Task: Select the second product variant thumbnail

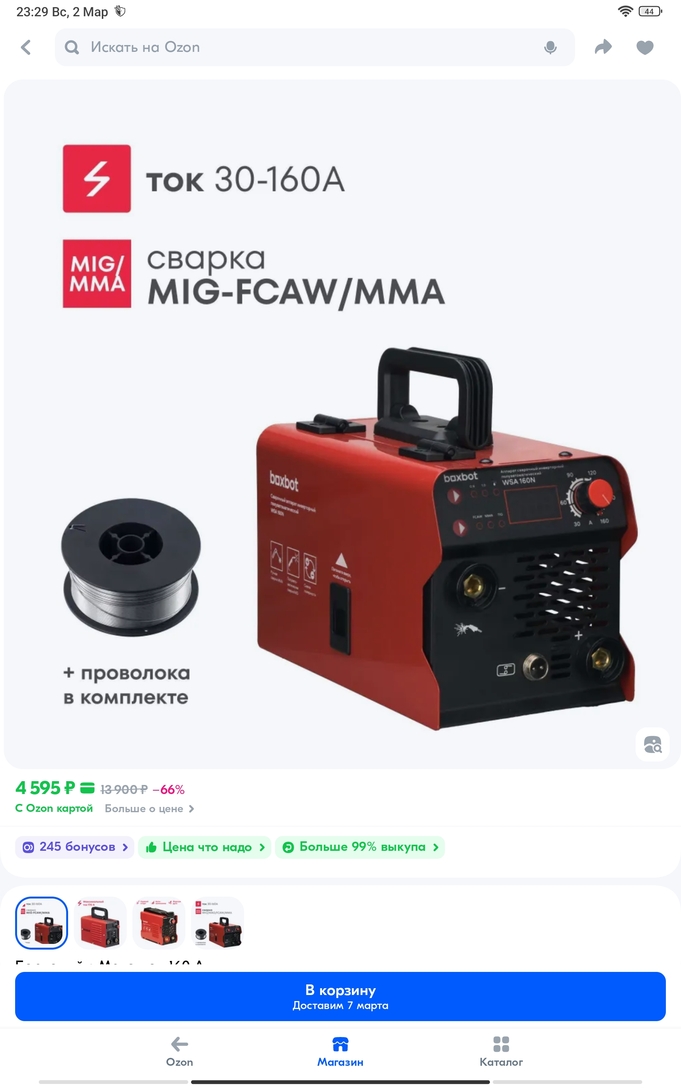Action: click(x=100, y=922)
